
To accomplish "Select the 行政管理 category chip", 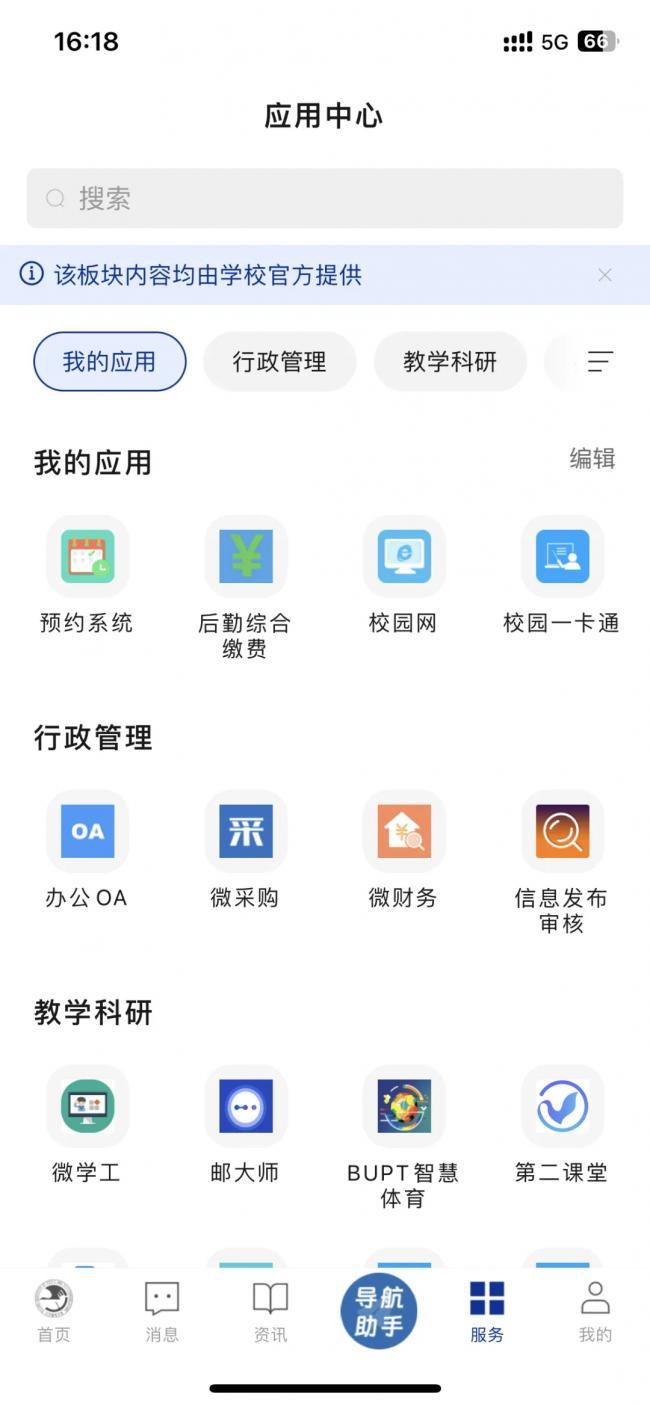I will click(280, 361).
